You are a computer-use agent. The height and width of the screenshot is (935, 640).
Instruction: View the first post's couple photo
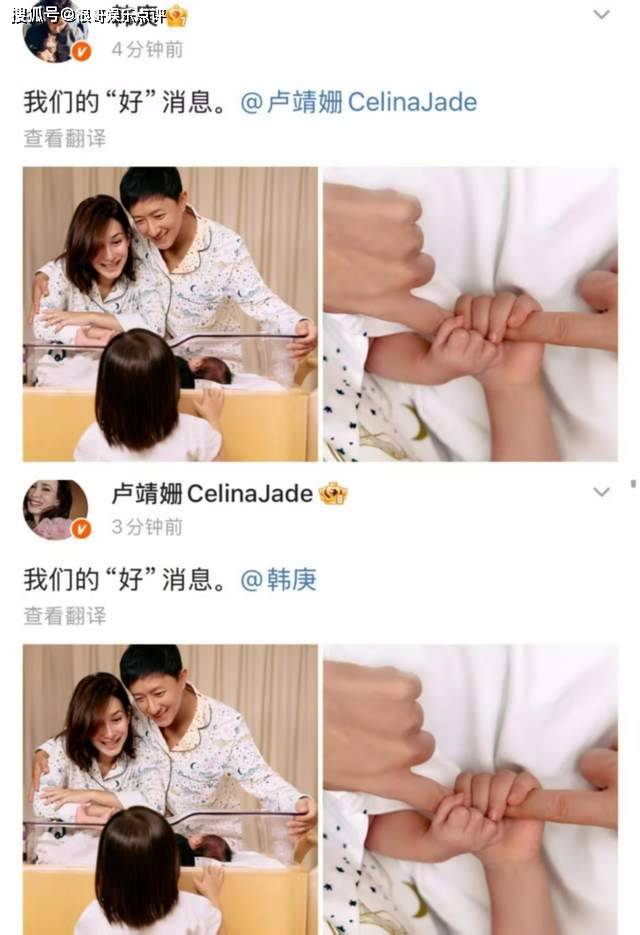(x=170, y=313)
